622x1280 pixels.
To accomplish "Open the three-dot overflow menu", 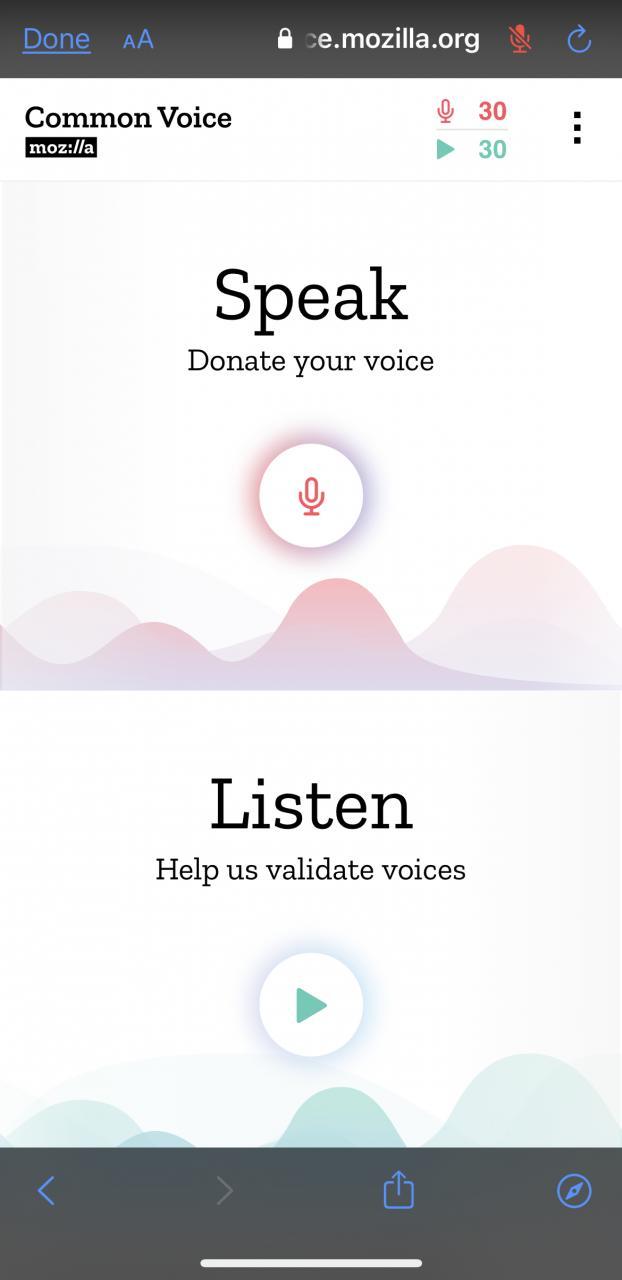I will 577,127.
